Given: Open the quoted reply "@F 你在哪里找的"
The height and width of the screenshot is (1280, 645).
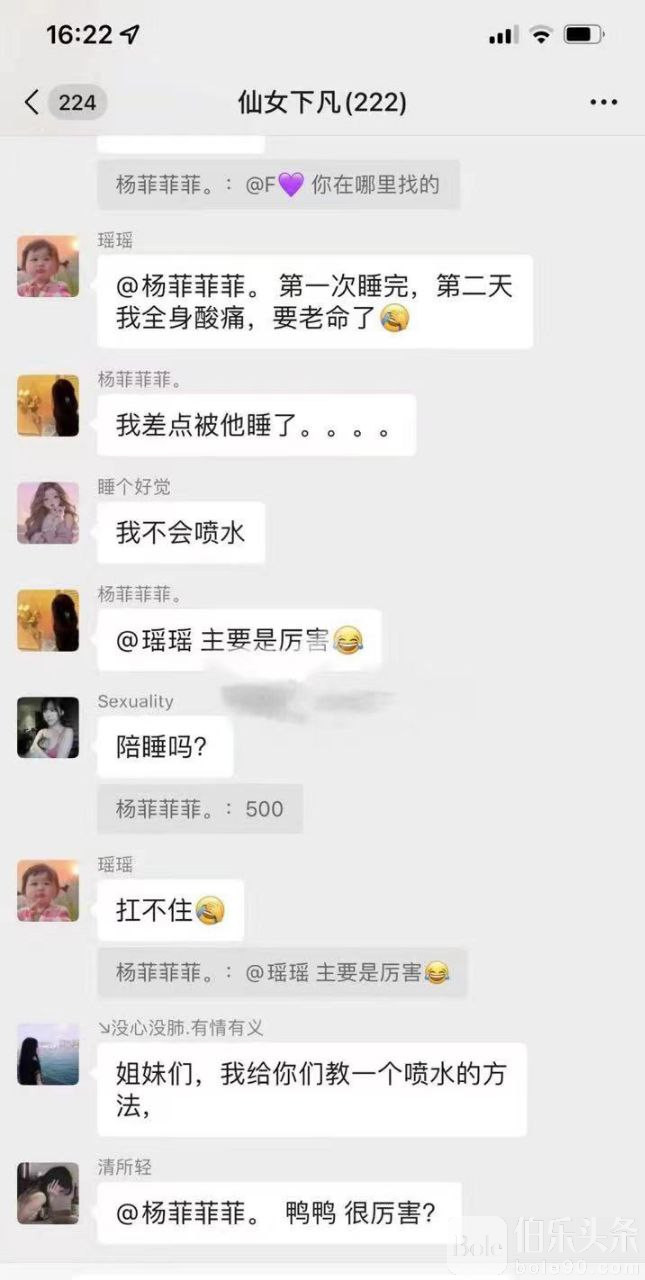Looking at the screenshot, I should (x=278, y=185).
